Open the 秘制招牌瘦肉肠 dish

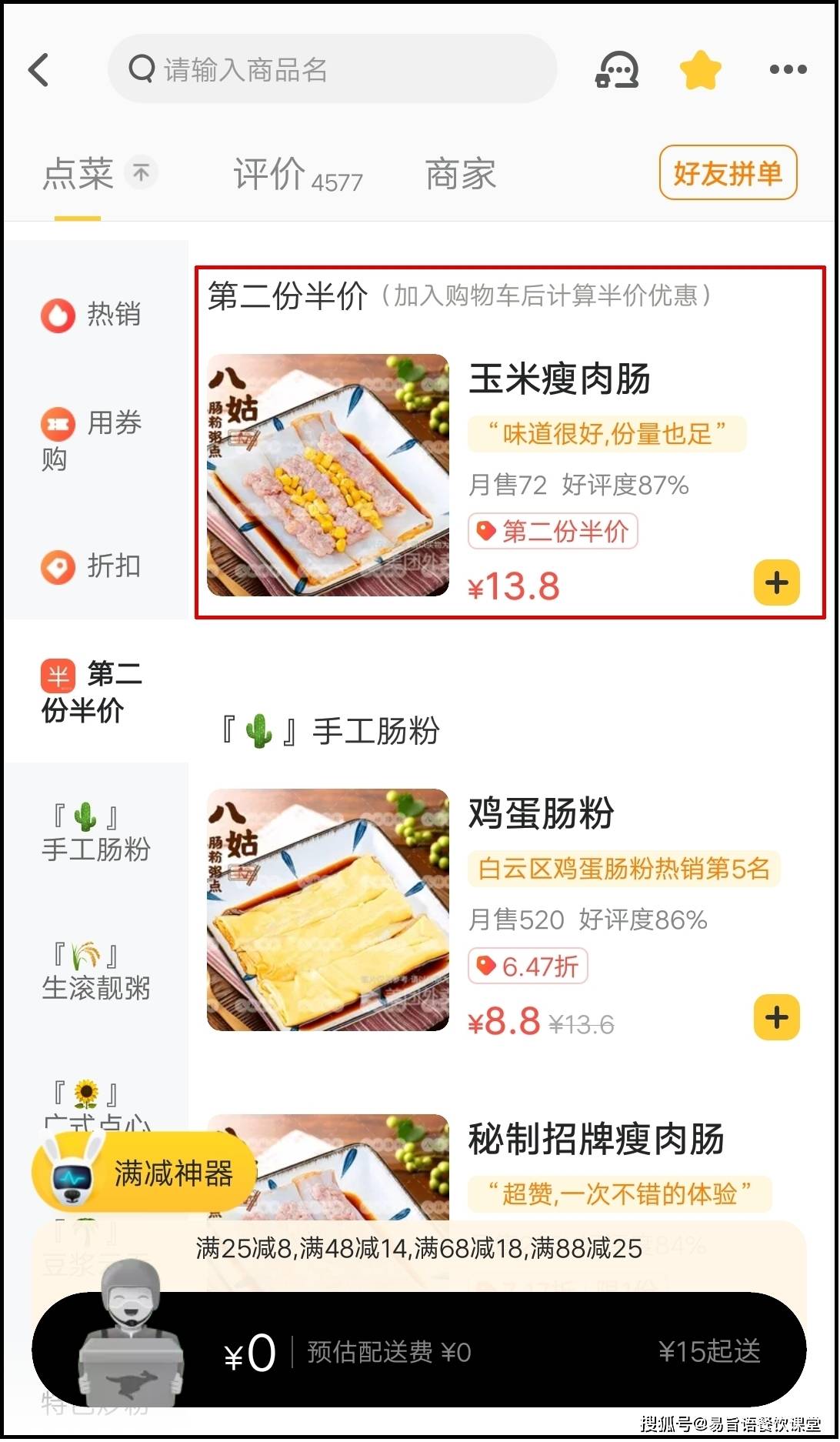pyautogui.click(x=596, y=1139)
